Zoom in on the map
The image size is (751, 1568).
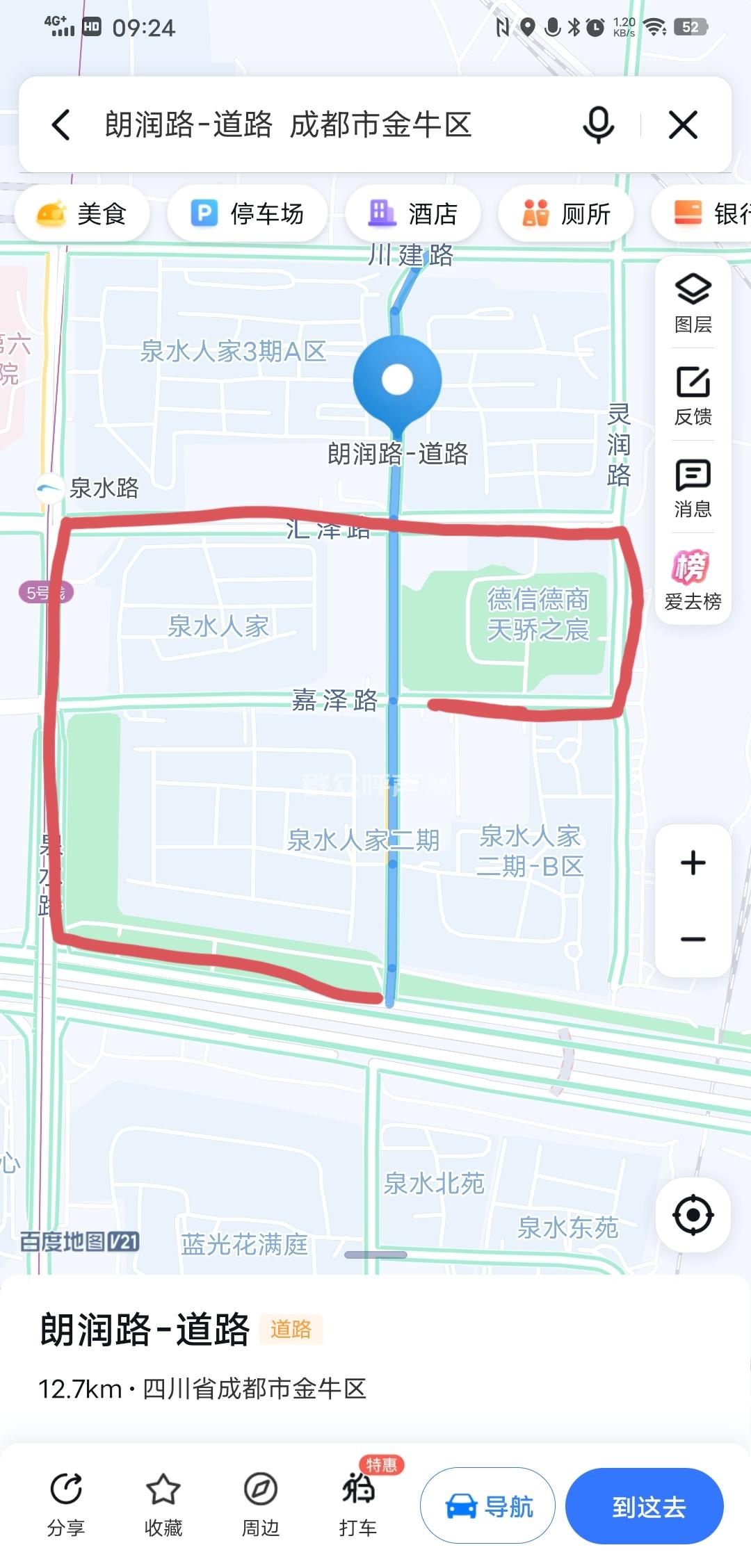pos(693,863)
